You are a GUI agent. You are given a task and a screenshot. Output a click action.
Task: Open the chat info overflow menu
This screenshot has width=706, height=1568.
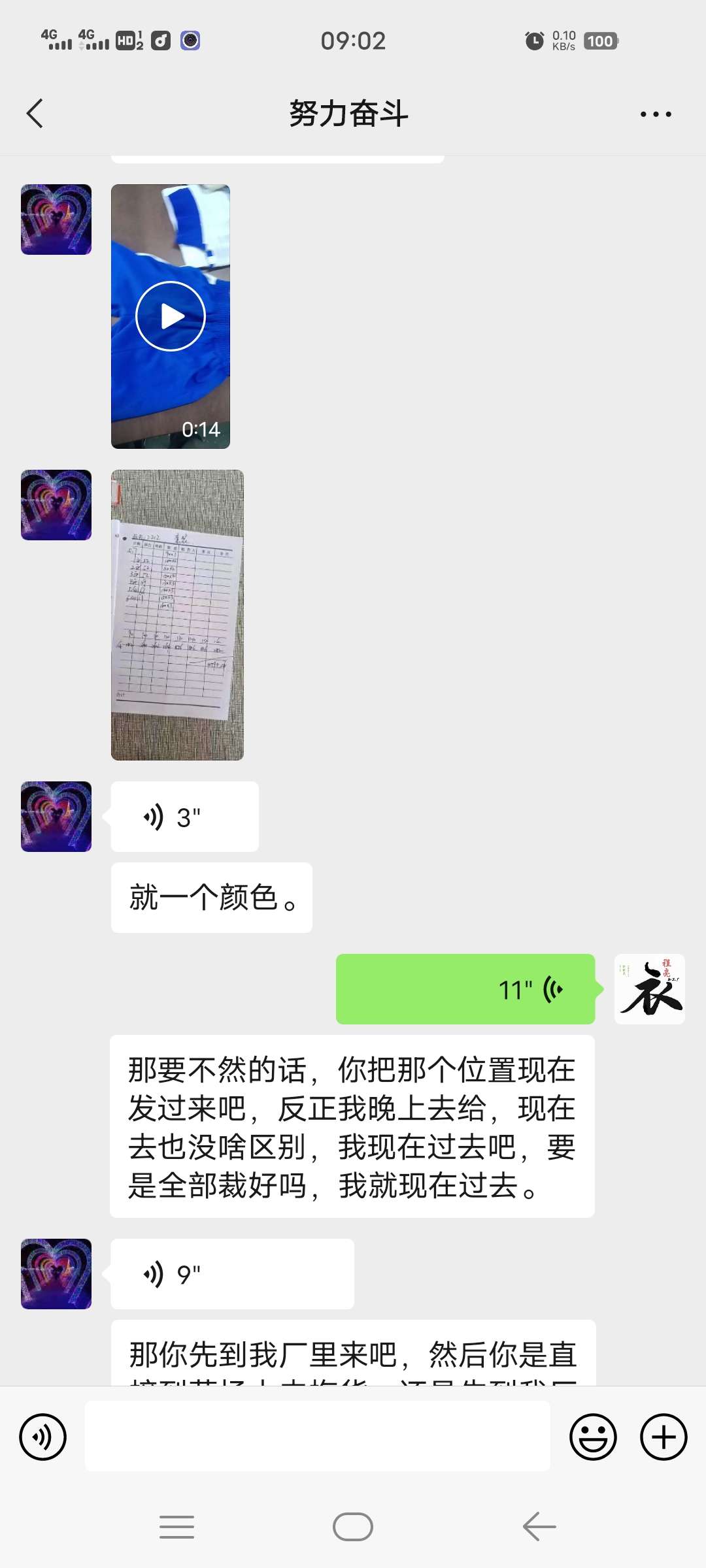click(655, 114)
